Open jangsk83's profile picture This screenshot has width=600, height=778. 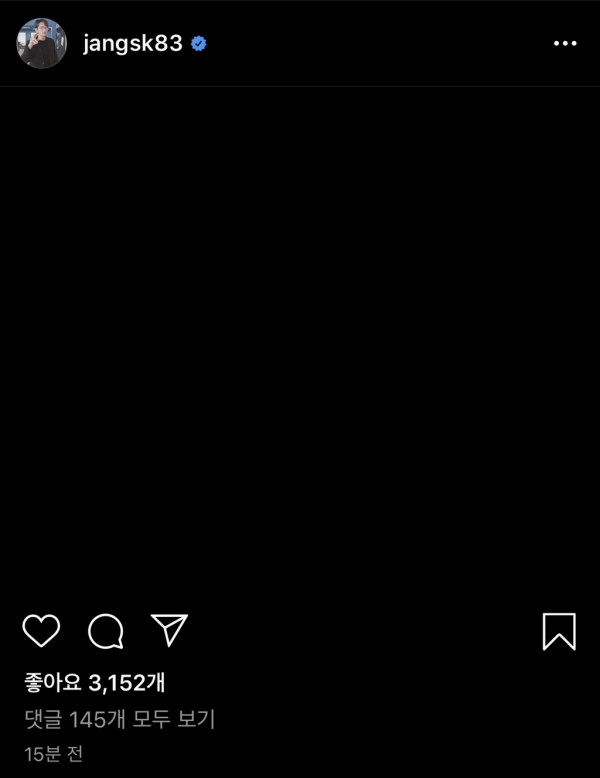41,44
